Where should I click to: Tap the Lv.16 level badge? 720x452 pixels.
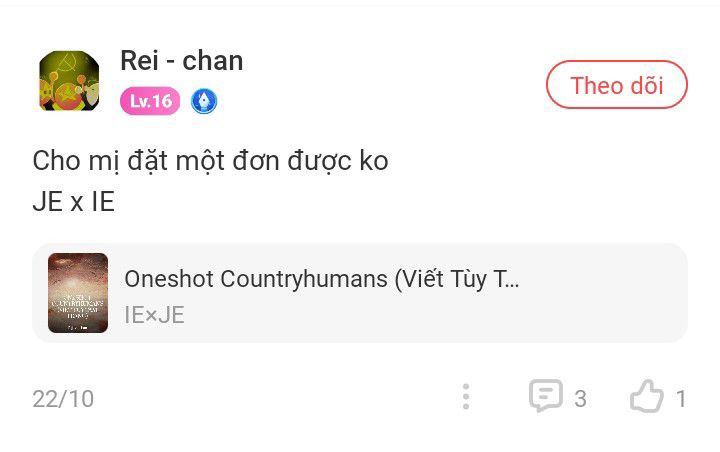(149, 101)
